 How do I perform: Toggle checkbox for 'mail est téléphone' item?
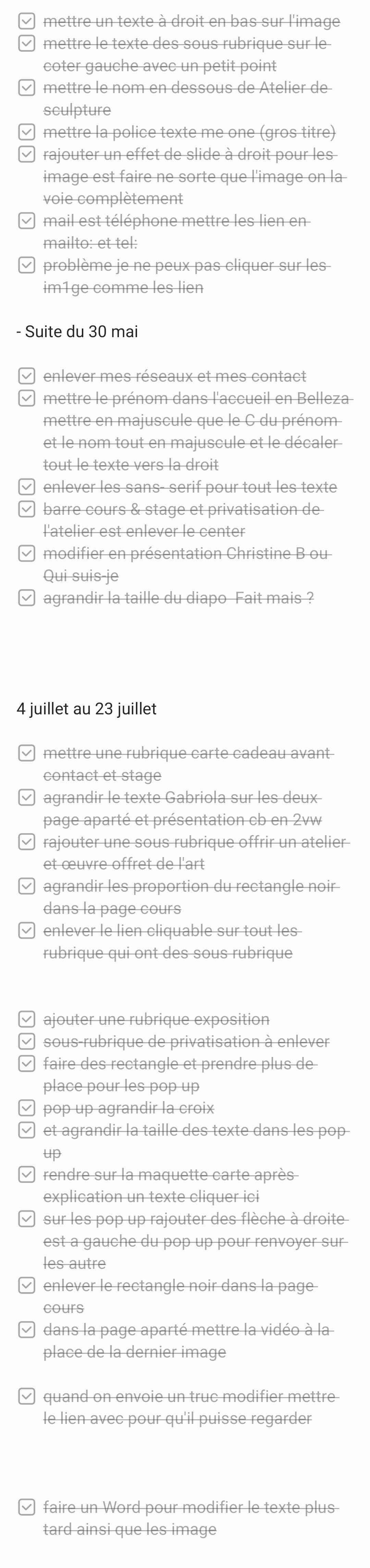(x=26, y=221)
